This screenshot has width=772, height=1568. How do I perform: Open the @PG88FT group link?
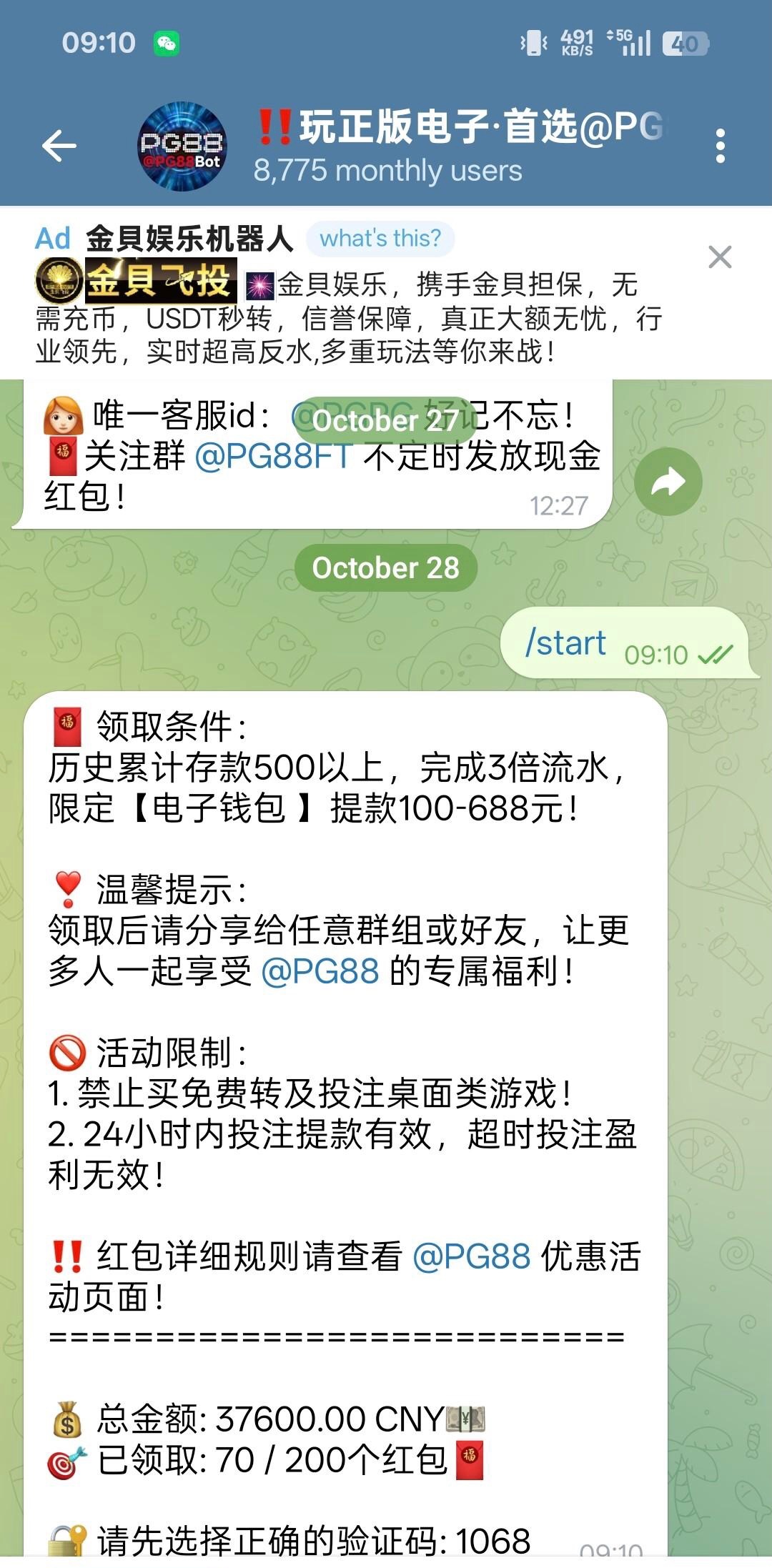tap(273, 456)
